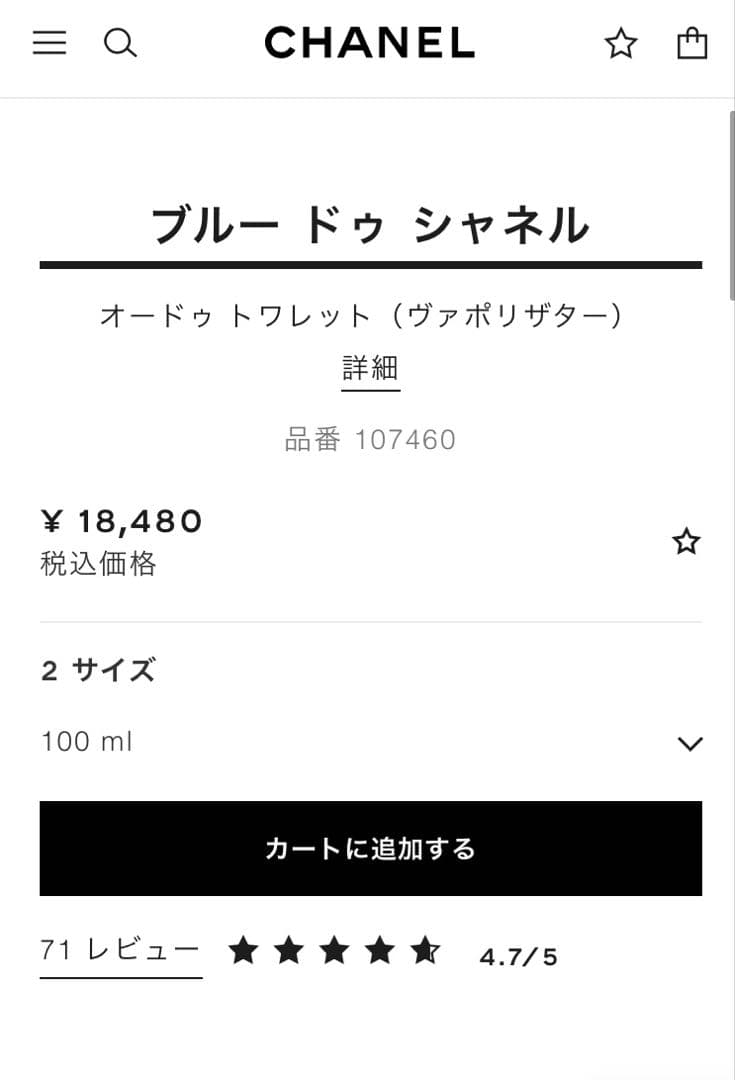Open the shopping bag icon
Image resolution: width=735 pixels, height=1080 pixels.
coord(692,43)
